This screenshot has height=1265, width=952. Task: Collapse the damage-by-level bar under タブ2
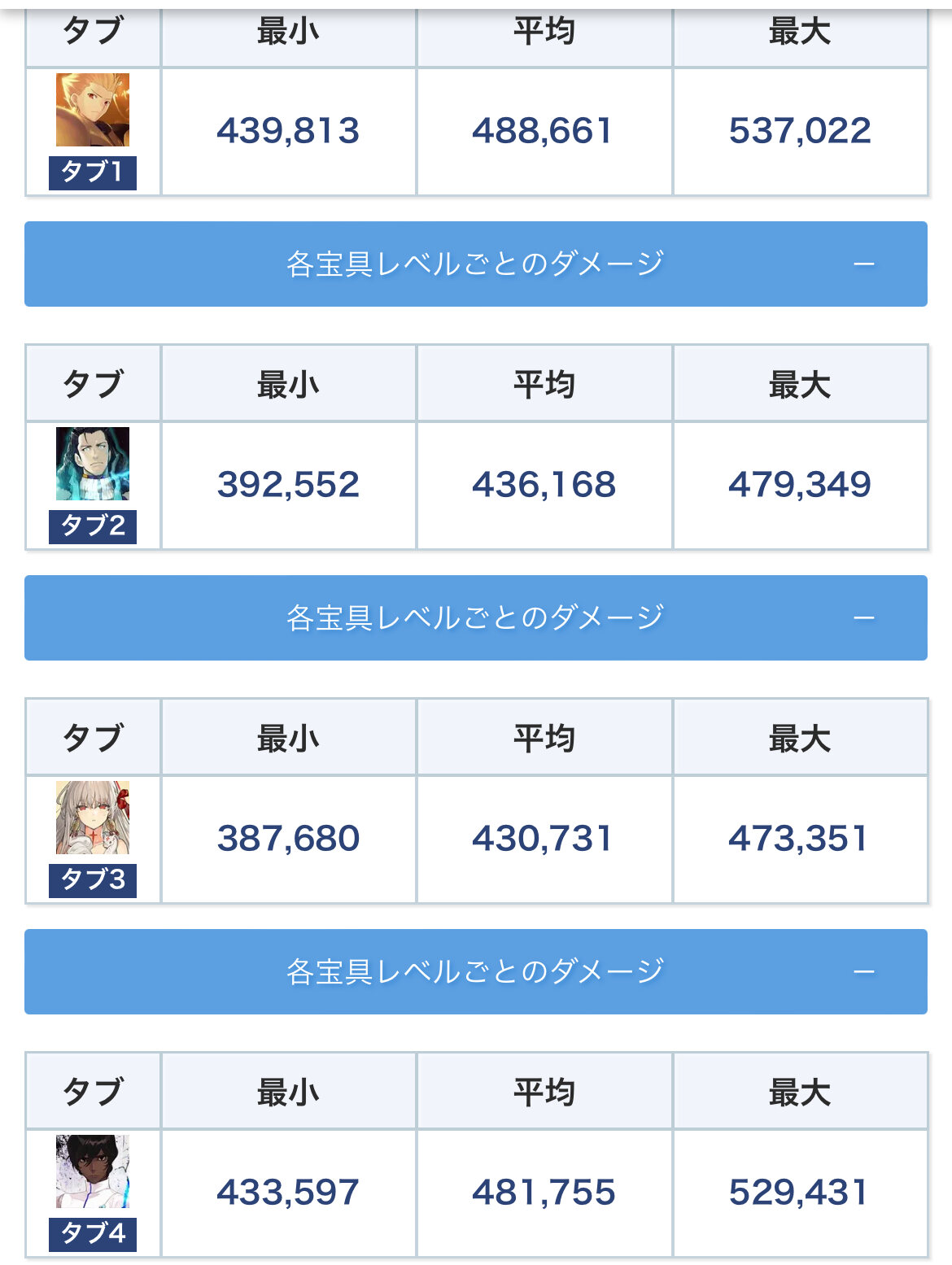475,617
